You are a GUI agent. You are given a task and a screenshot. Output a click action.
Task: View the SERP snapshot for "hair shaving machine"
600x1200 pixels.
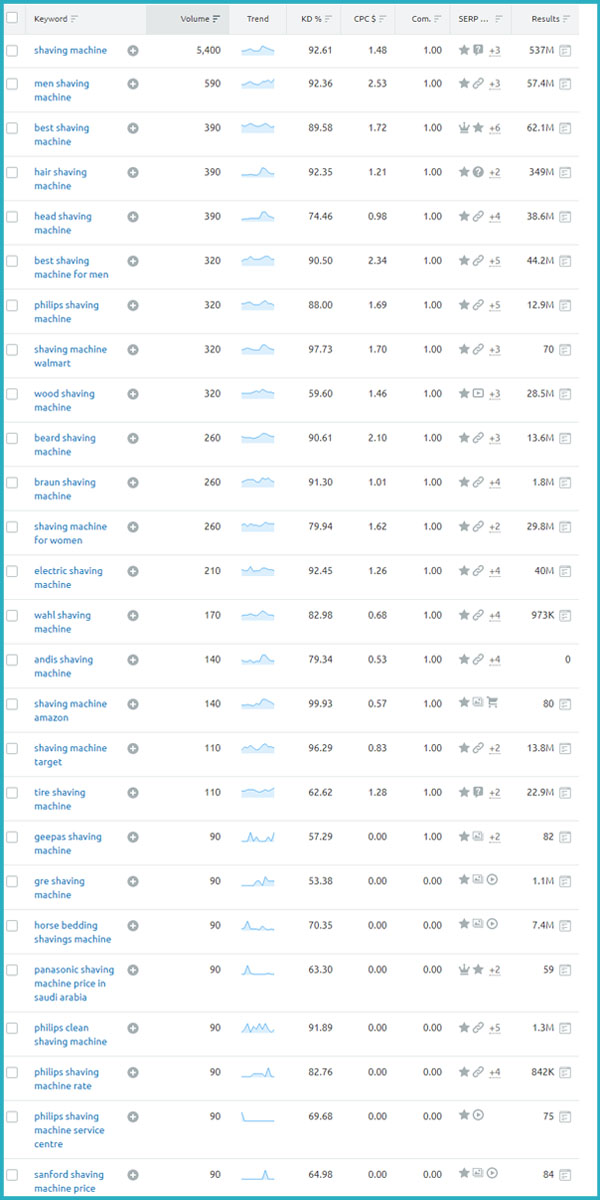coord(565,172)
